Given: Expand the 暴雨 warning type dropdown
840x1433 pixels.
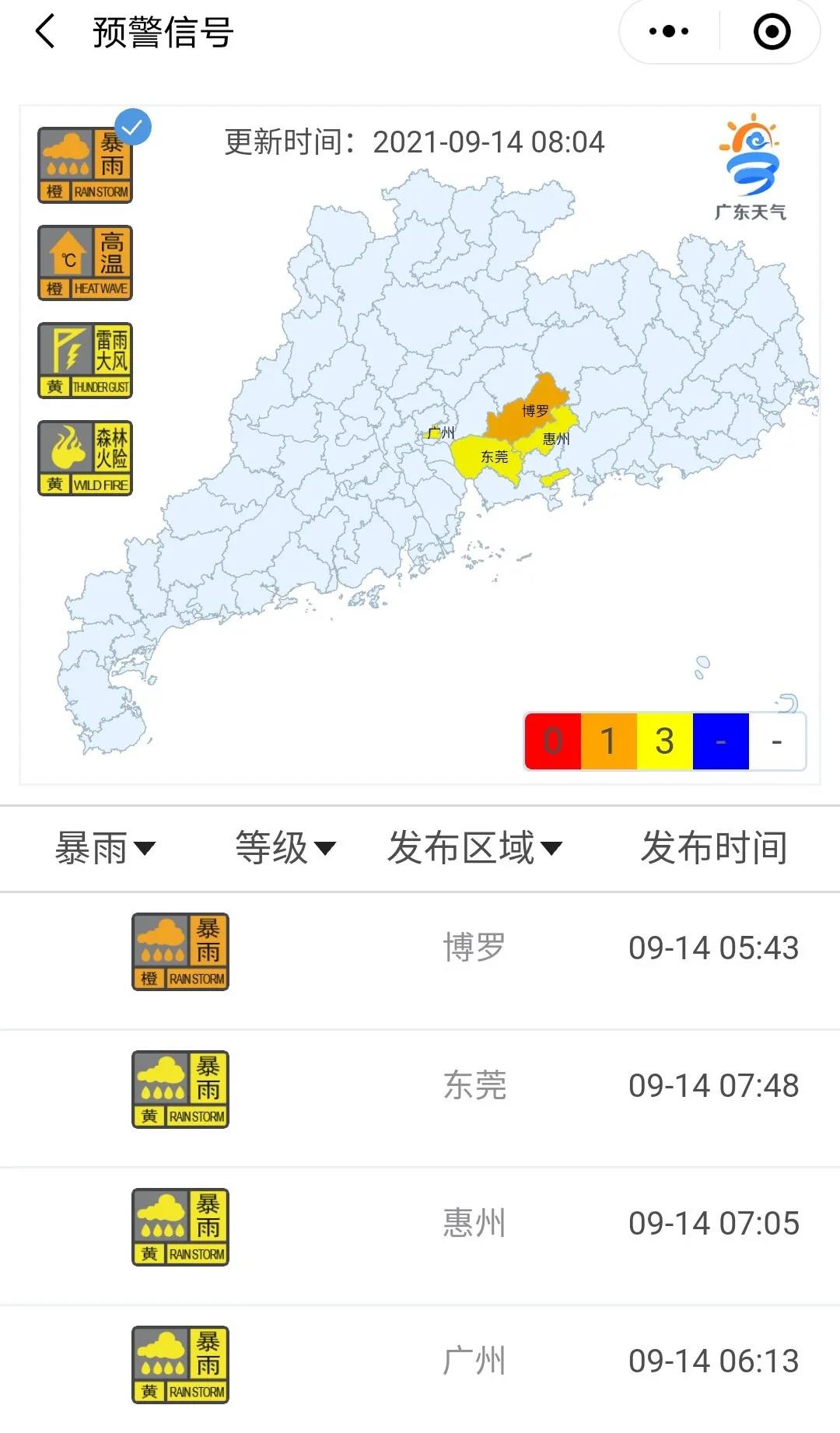Looking at the screenshot, I should pos(105,848).
